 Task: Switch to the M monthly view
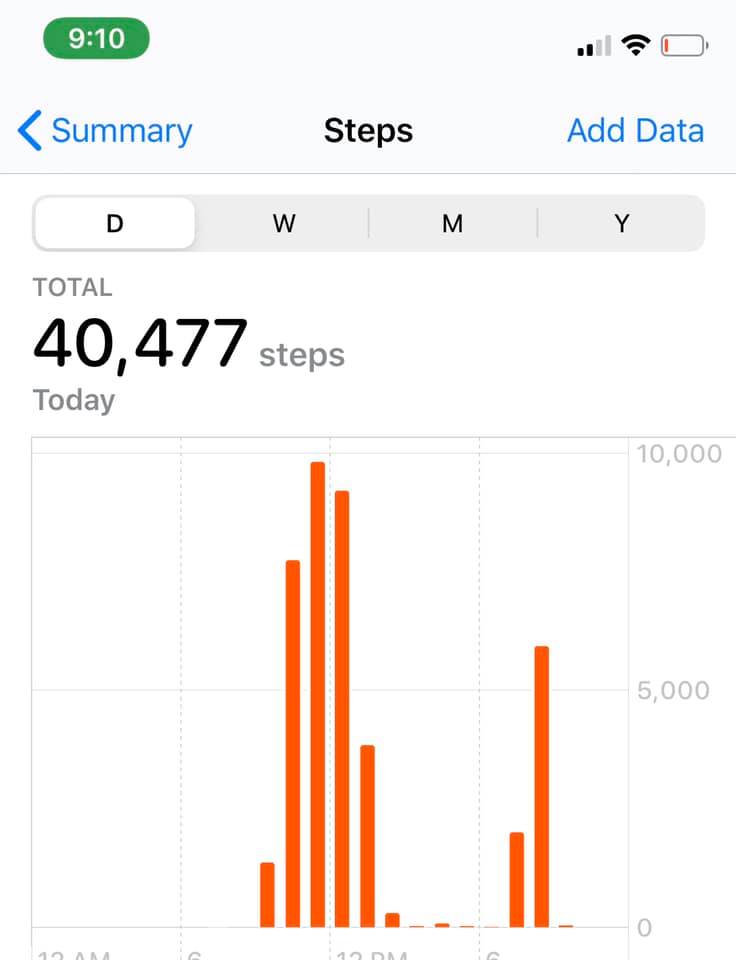click(x=453, y=223)
